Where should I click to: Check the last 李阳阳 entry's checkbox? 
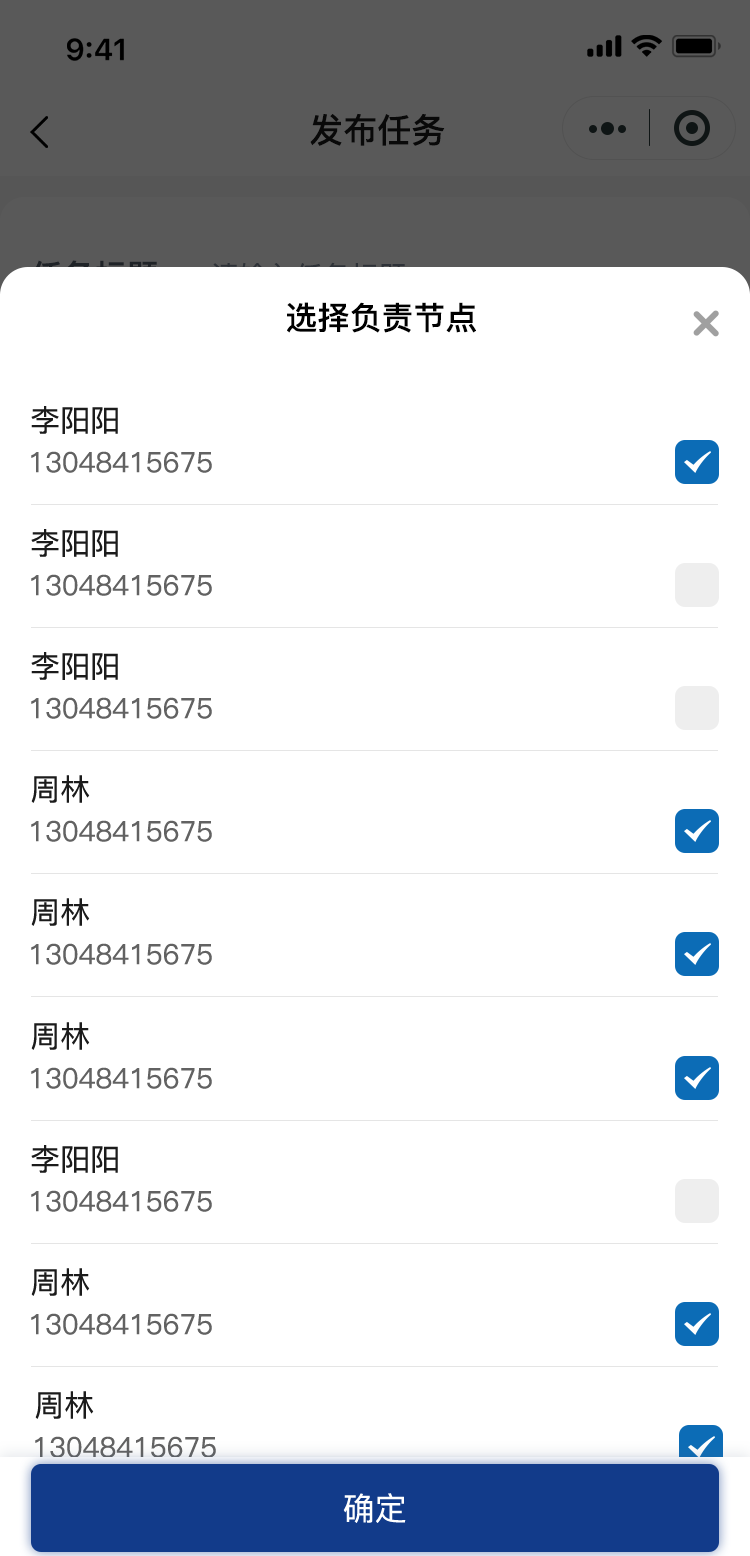click(x=697, y=1201)
